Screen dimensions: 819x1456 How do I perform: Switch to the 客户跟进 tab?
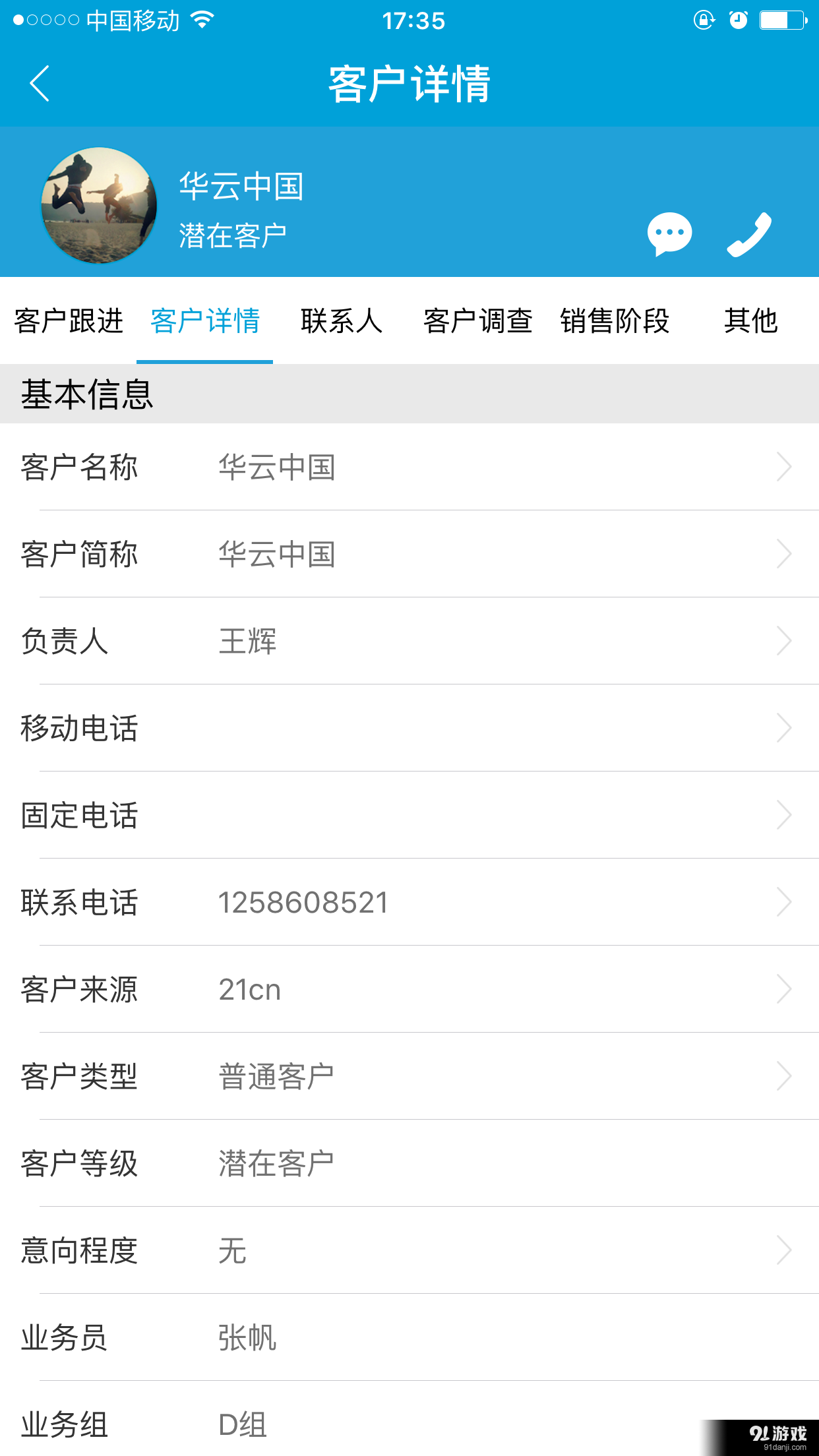pos(69,321)
